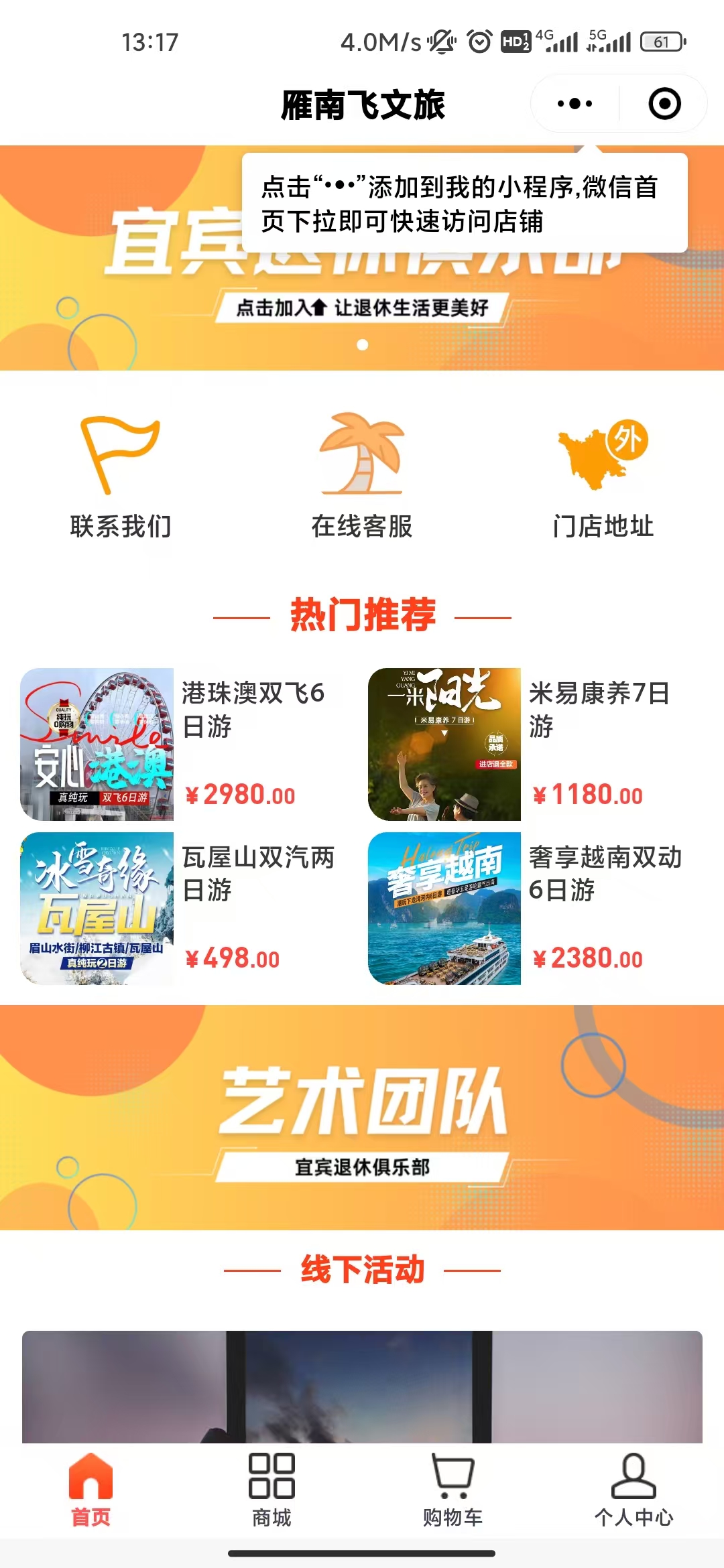Switch to the 商城 tab
The width and height of the screenshot is (724, 1568).
pyautogui.click(x=271, y=1488)
